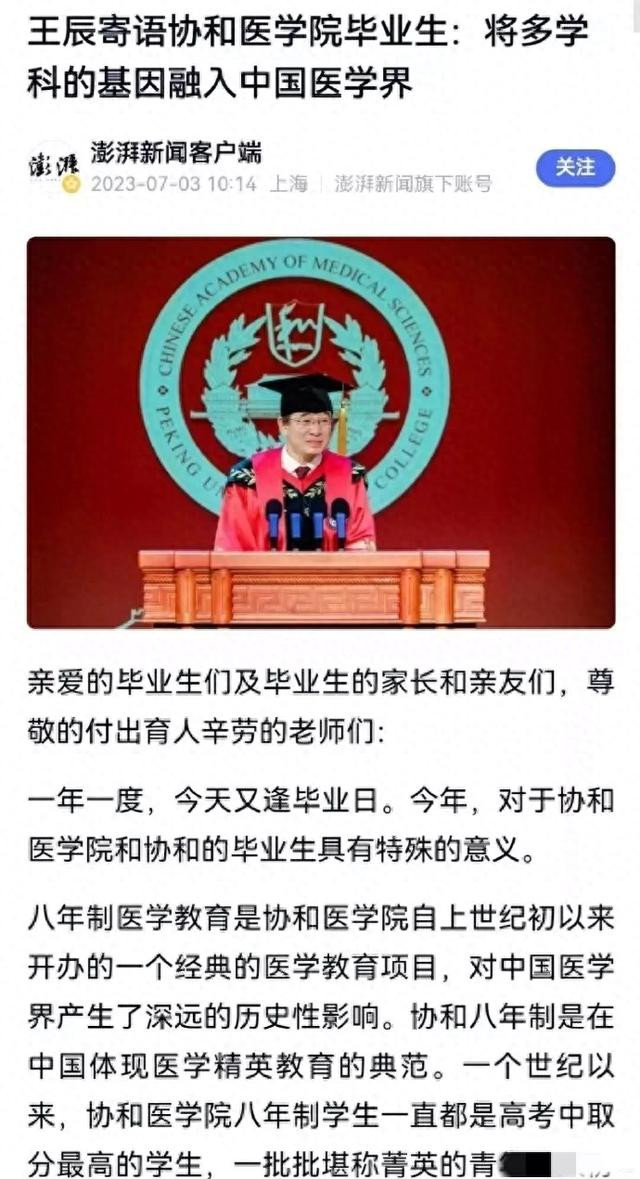Follow 澎湃新闻客户端 with the 关注 button
This screenshot has height=1179, width=640.
click(575, 168)
